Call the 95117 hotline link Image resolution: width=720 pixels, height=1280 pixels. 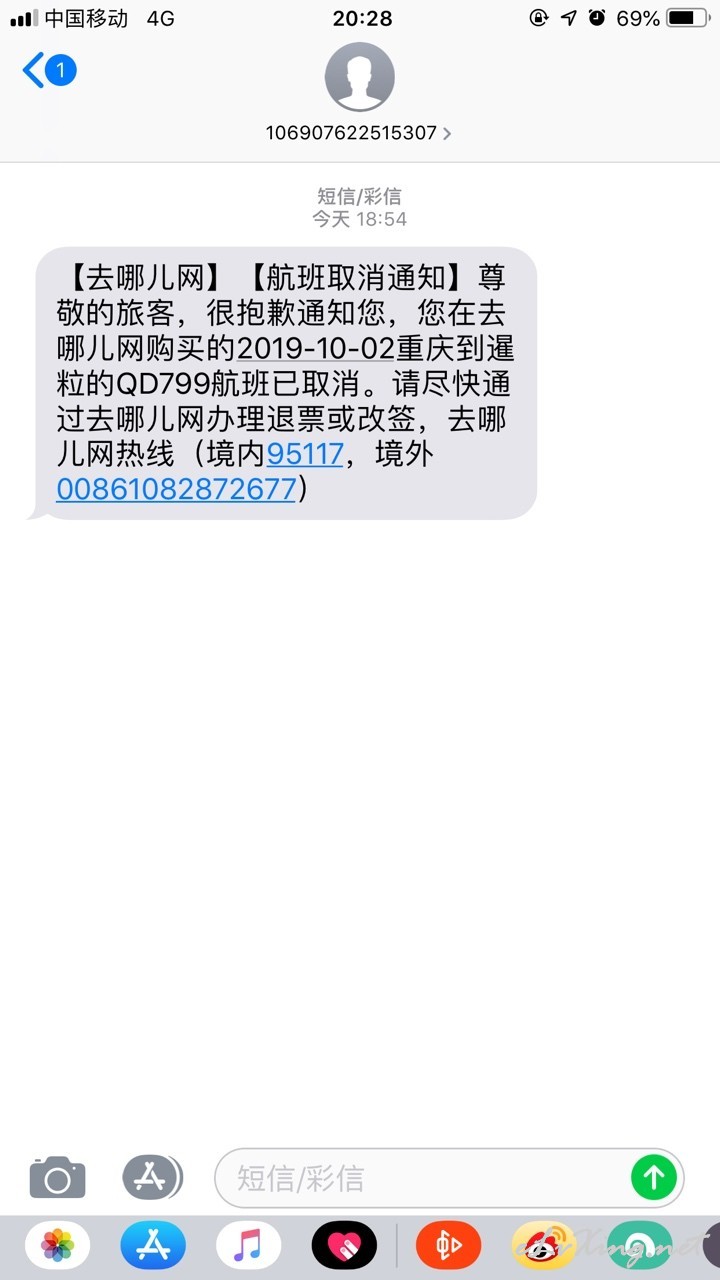tap(305, 454)
